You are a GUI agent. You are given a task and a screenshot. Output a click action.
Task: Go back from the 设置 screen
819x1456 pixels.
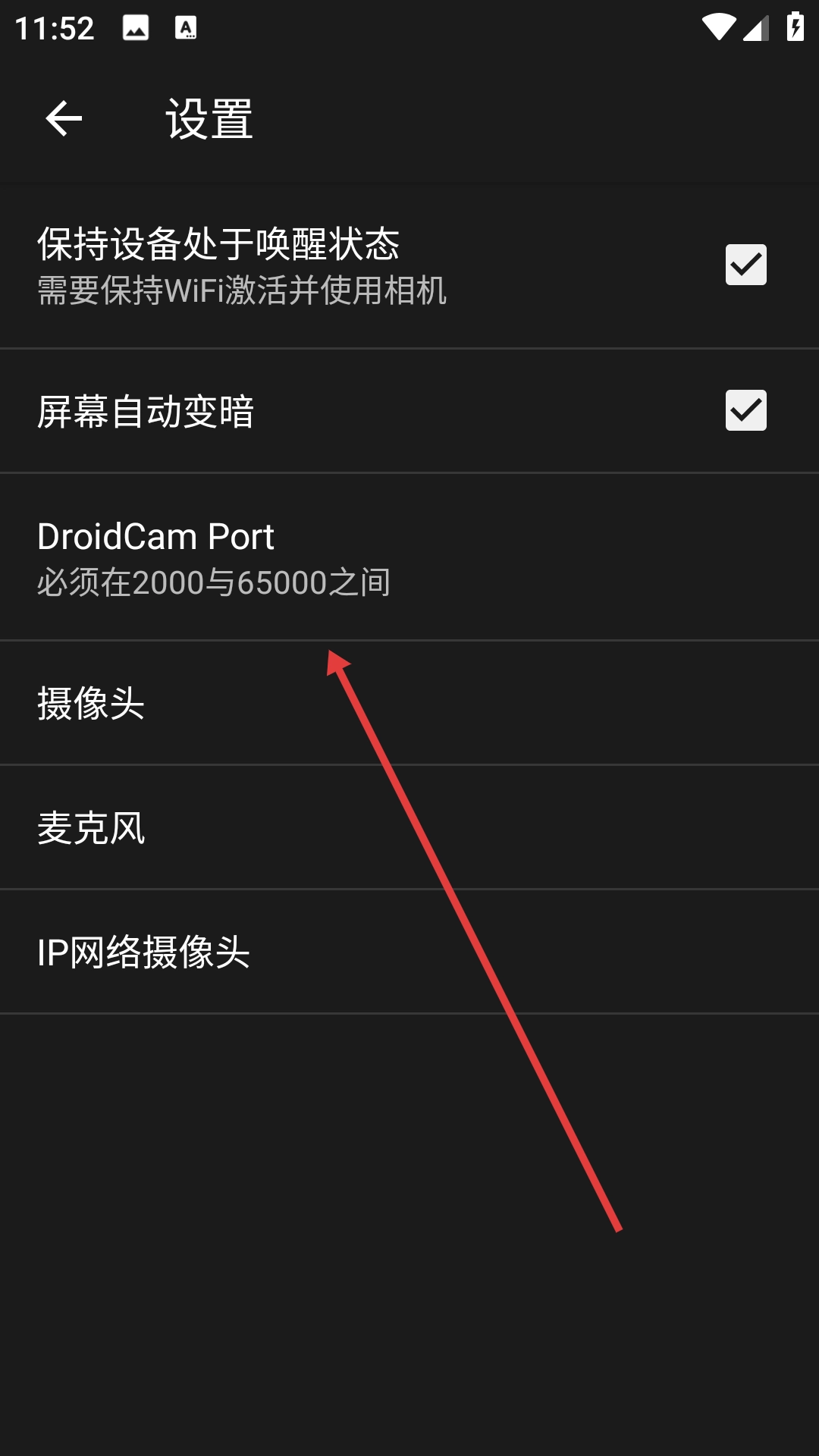64,119
